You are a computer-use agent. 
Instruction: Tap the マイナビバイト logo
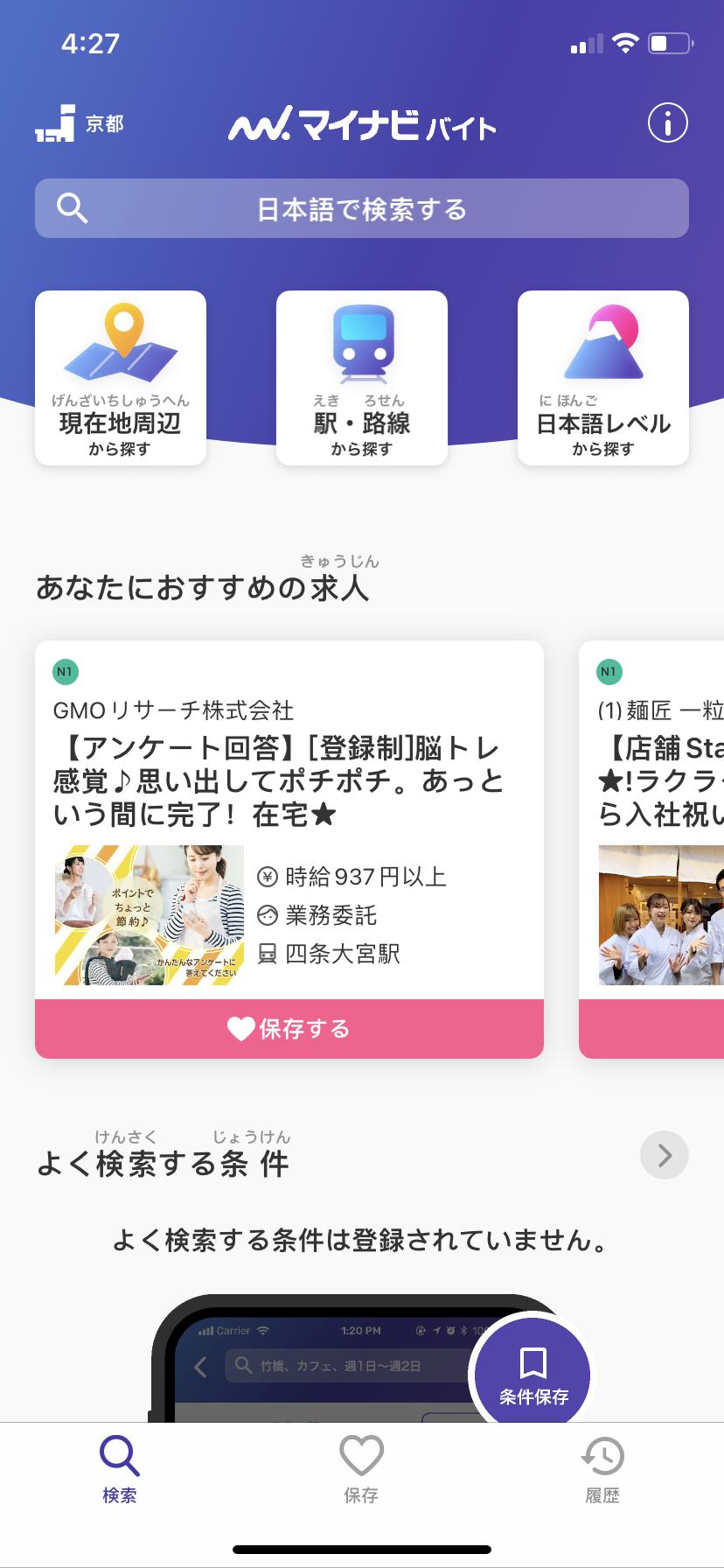pyautogui.click(x=361, y=127)
